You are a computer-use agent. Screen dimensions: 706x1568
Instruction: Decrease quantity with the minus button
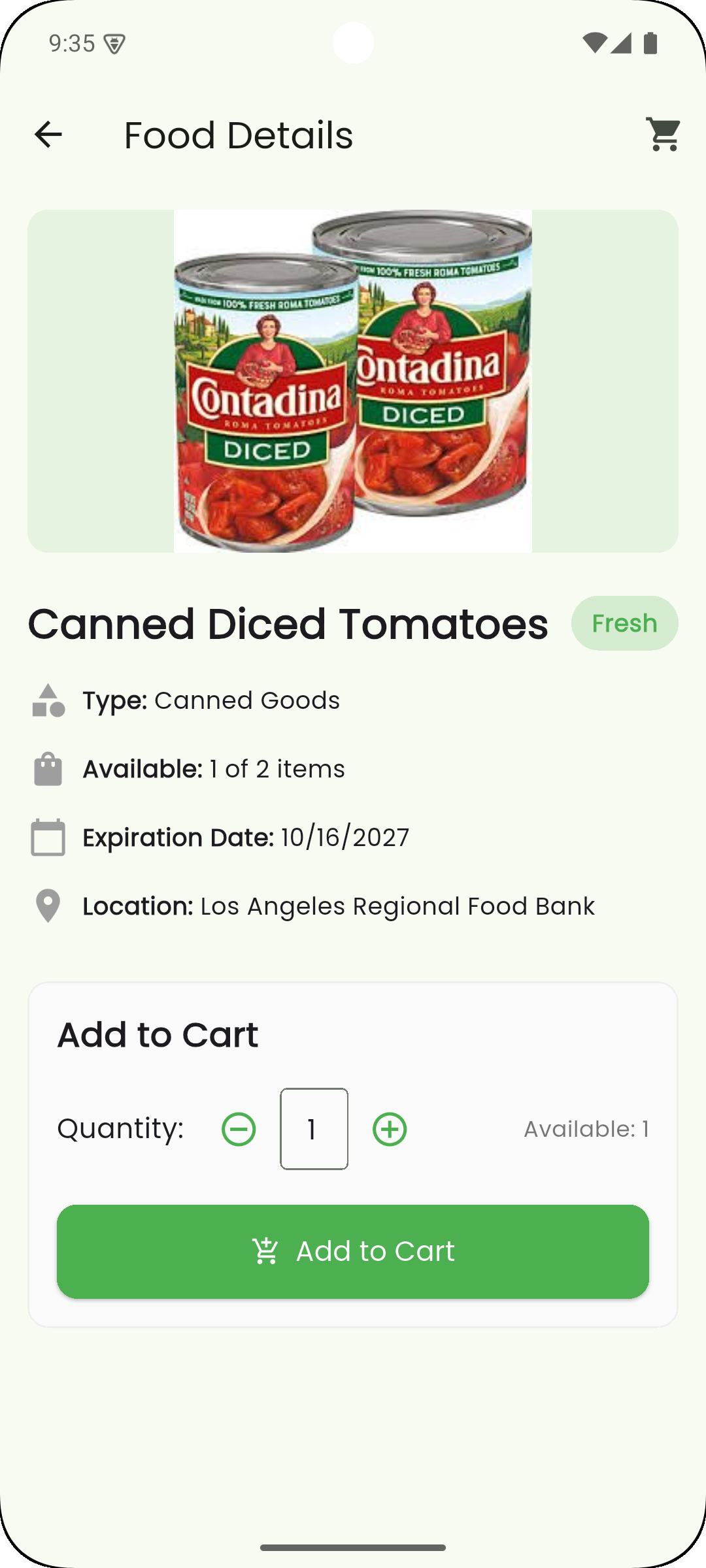click(239, 1128)
